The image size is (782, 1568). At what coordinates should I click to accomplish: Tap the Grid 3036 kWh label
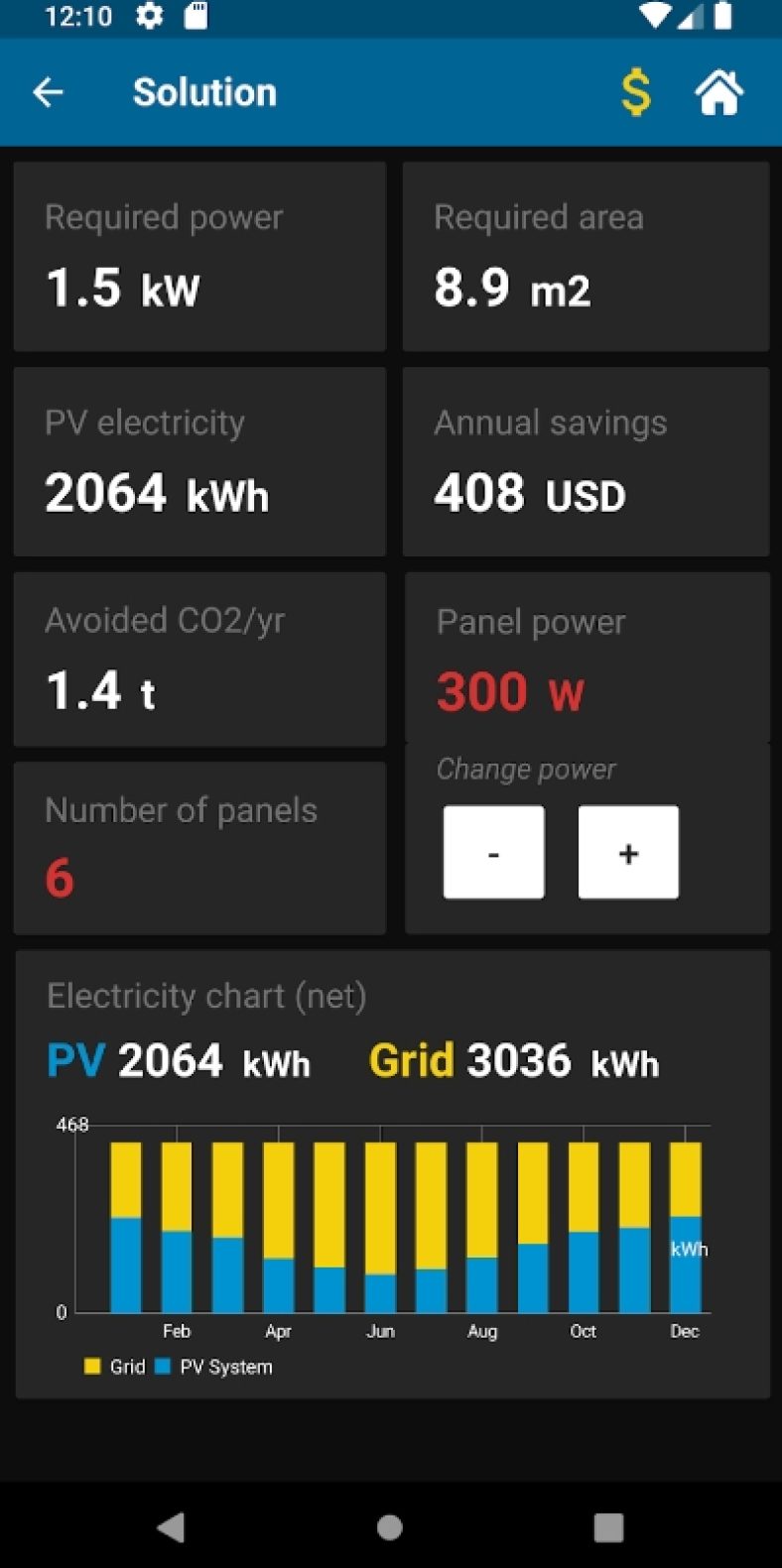(514, 1060)
